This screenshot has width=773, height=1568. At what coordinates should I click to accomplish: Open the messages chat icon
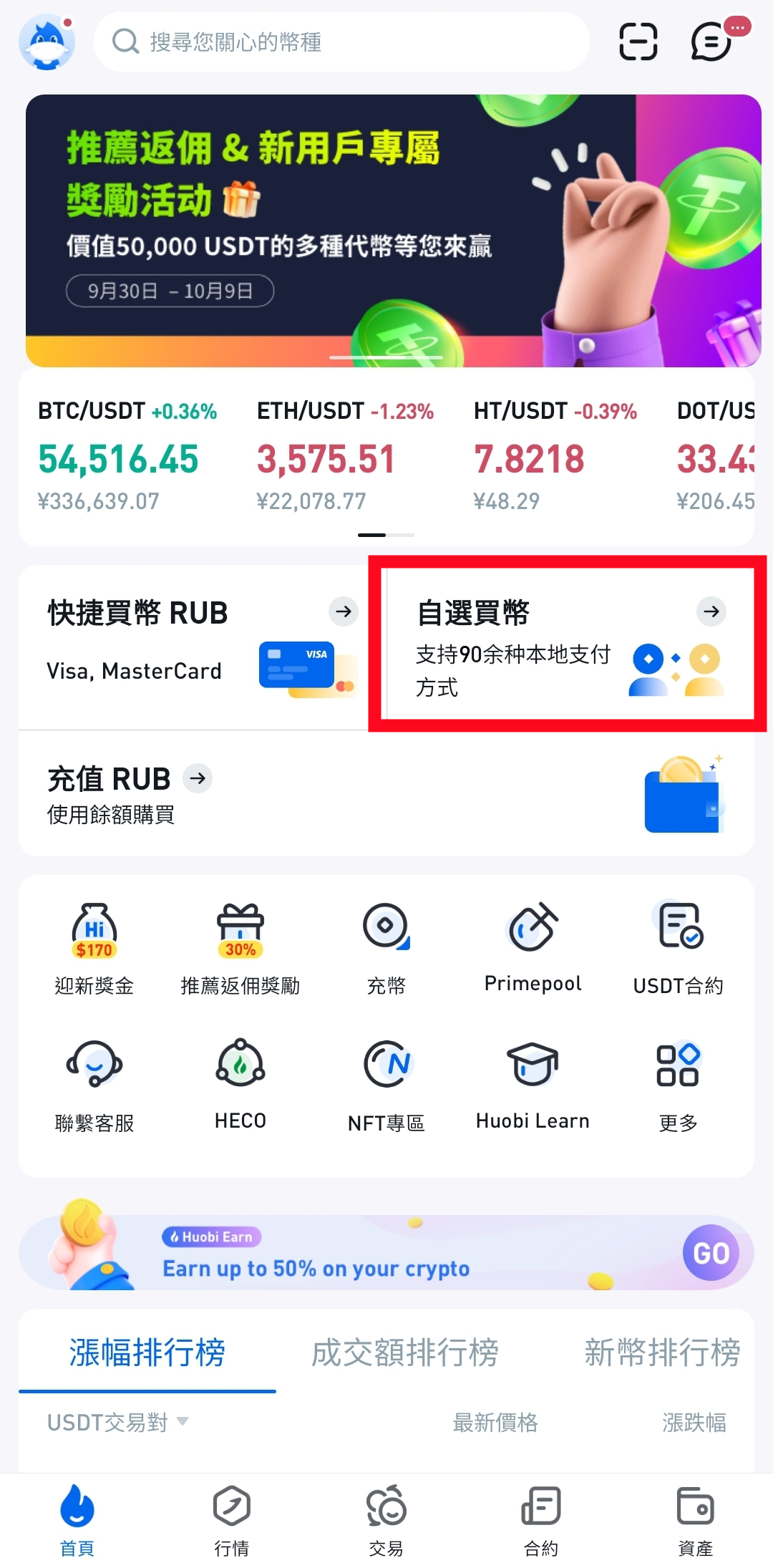(711, 42)
